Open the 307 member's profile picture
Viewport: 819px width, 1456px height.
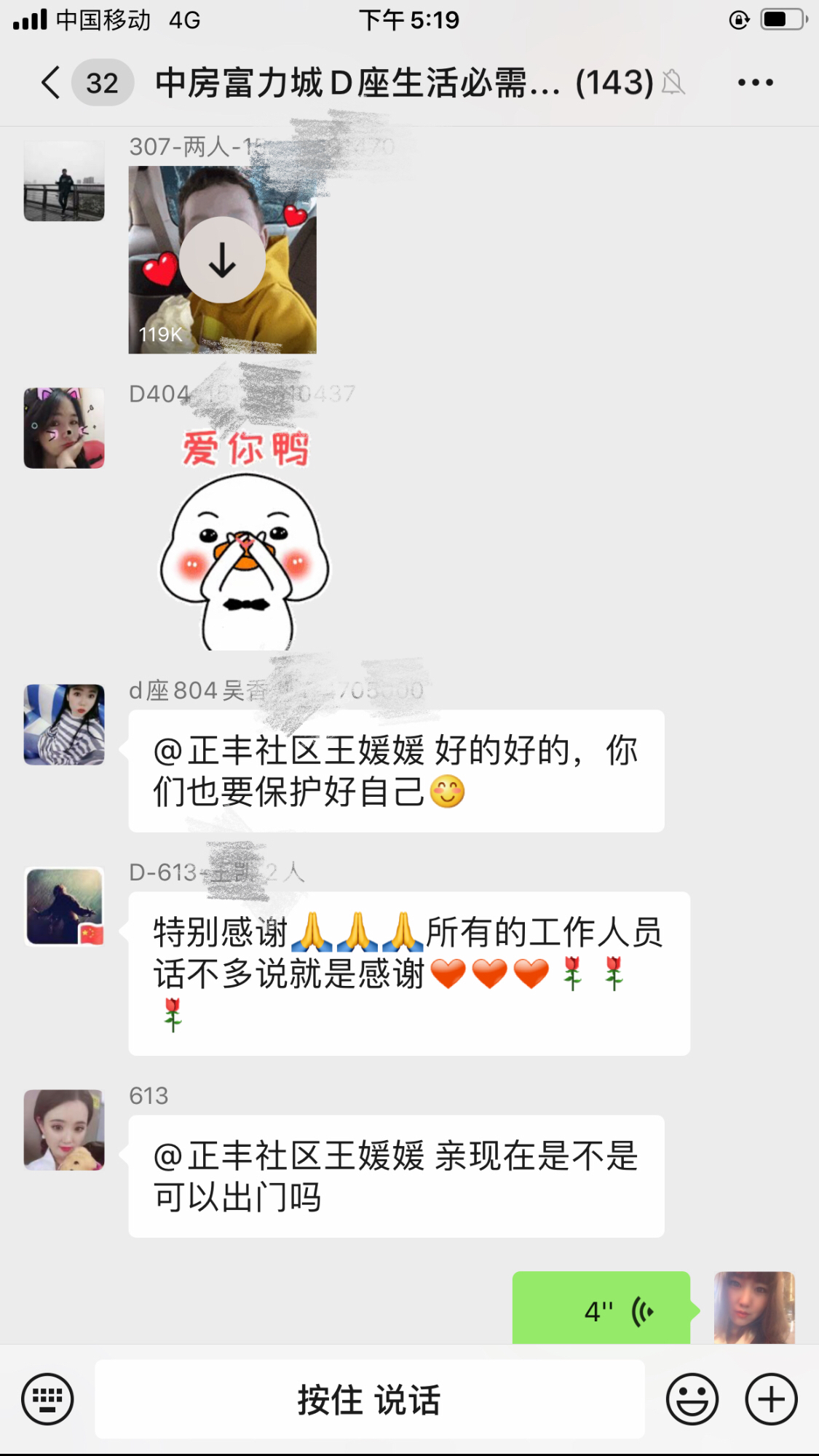click(64, 181)
